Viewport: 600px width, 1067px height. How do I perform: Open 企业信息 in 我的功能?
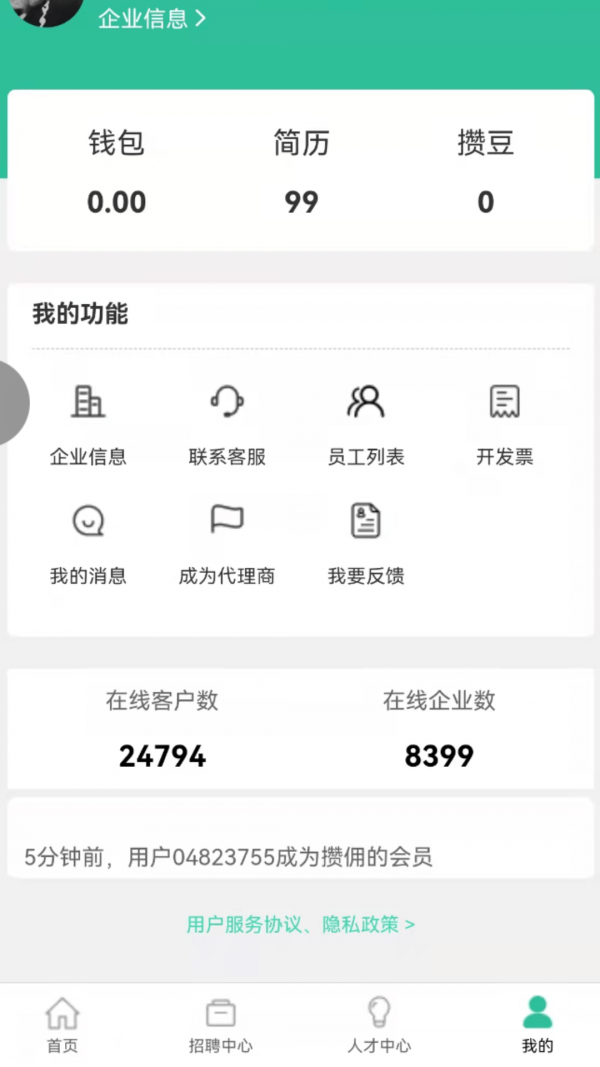[x=88, y=425]
